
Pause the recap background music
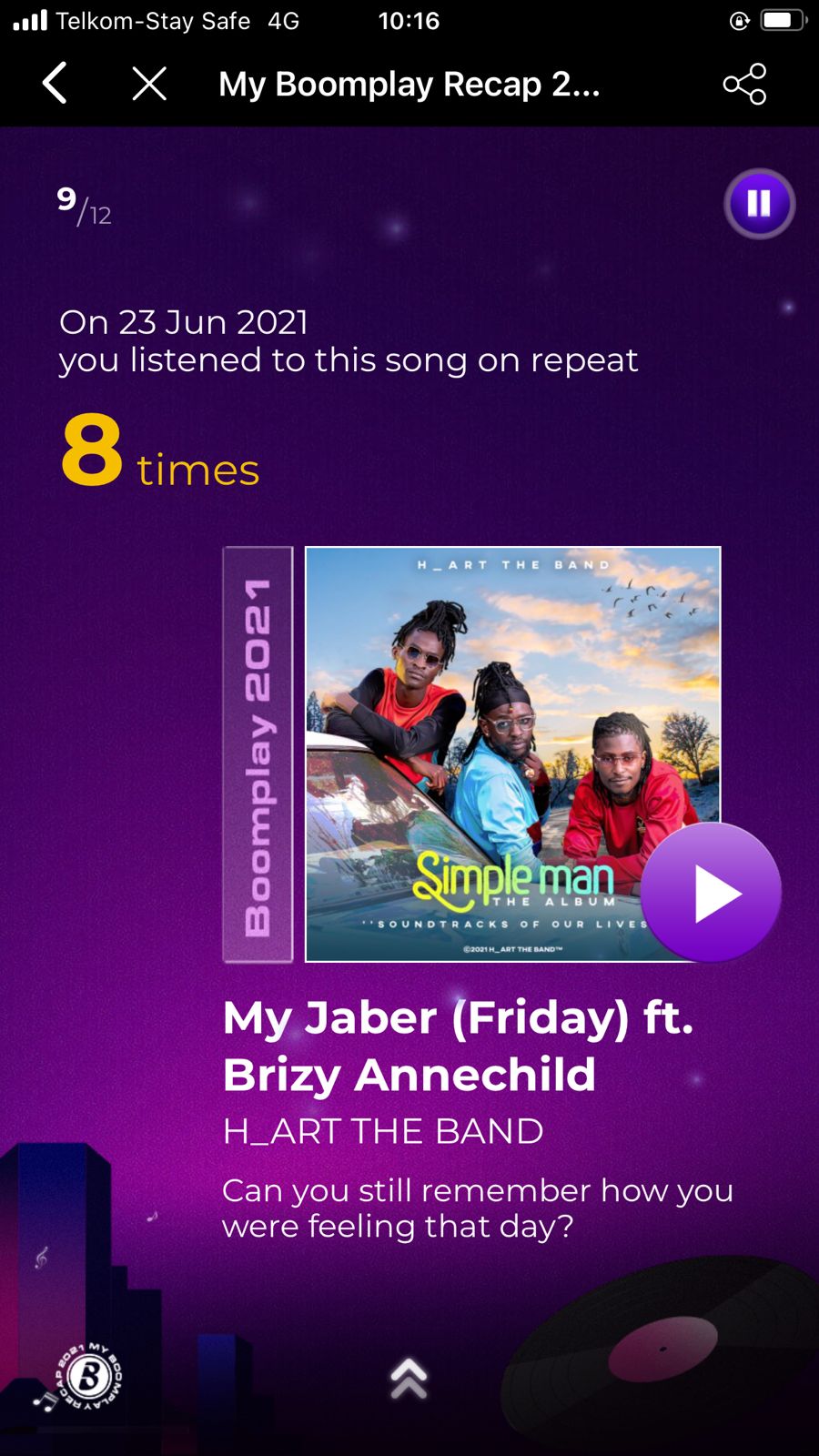pos(759,204)
